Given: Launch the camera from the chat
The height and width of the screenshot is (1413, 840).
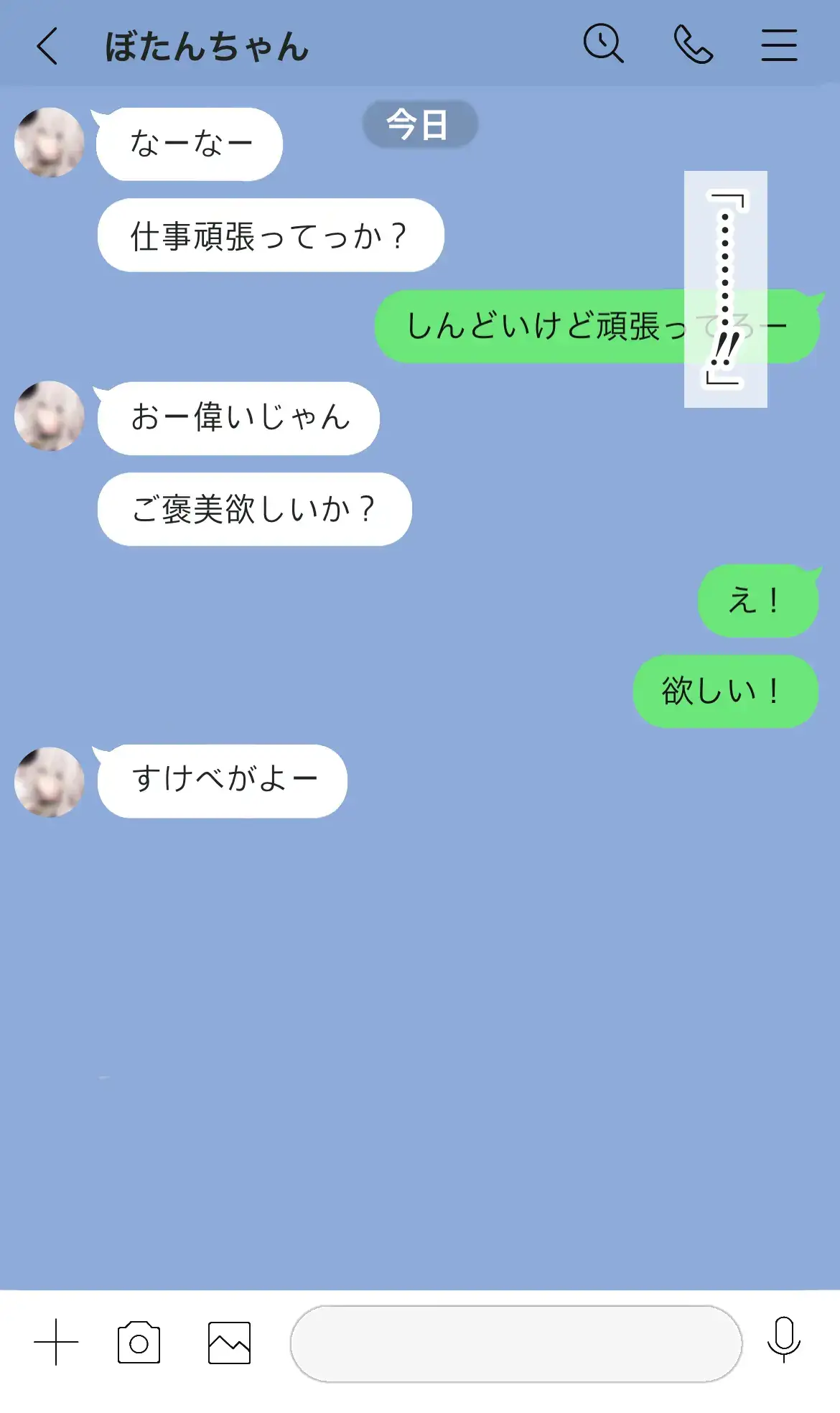Looking at the screenshot, I should (139, 1341).
